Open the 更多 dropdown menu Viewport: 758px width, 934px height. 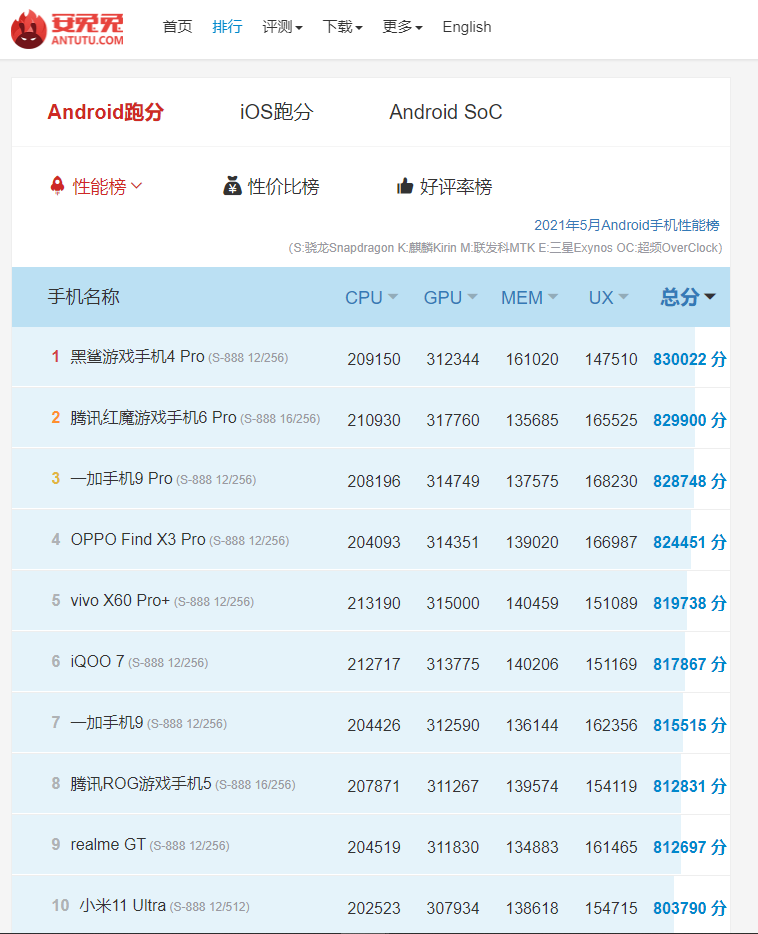click(x=402, y=27)
